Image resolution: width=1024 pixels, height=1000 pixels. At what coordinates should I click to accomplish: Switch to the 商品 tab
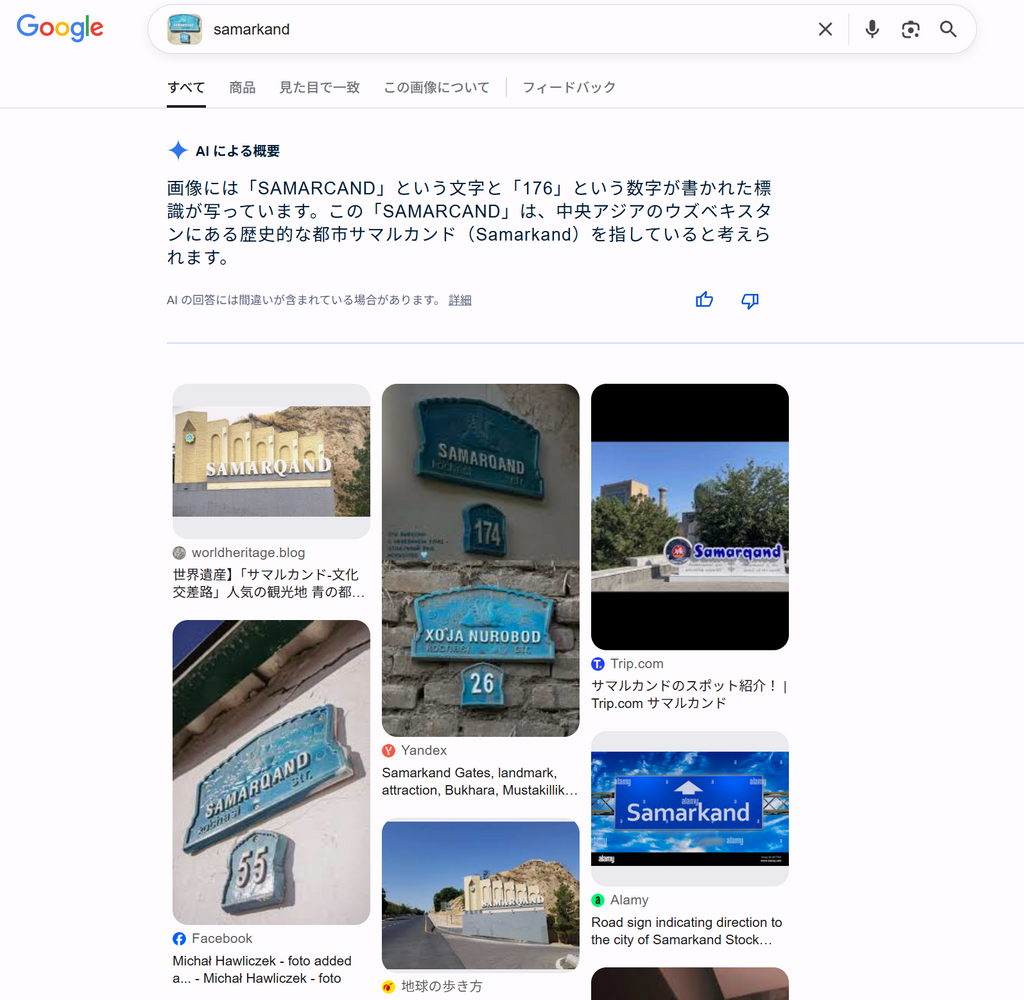tap(242, 87)
